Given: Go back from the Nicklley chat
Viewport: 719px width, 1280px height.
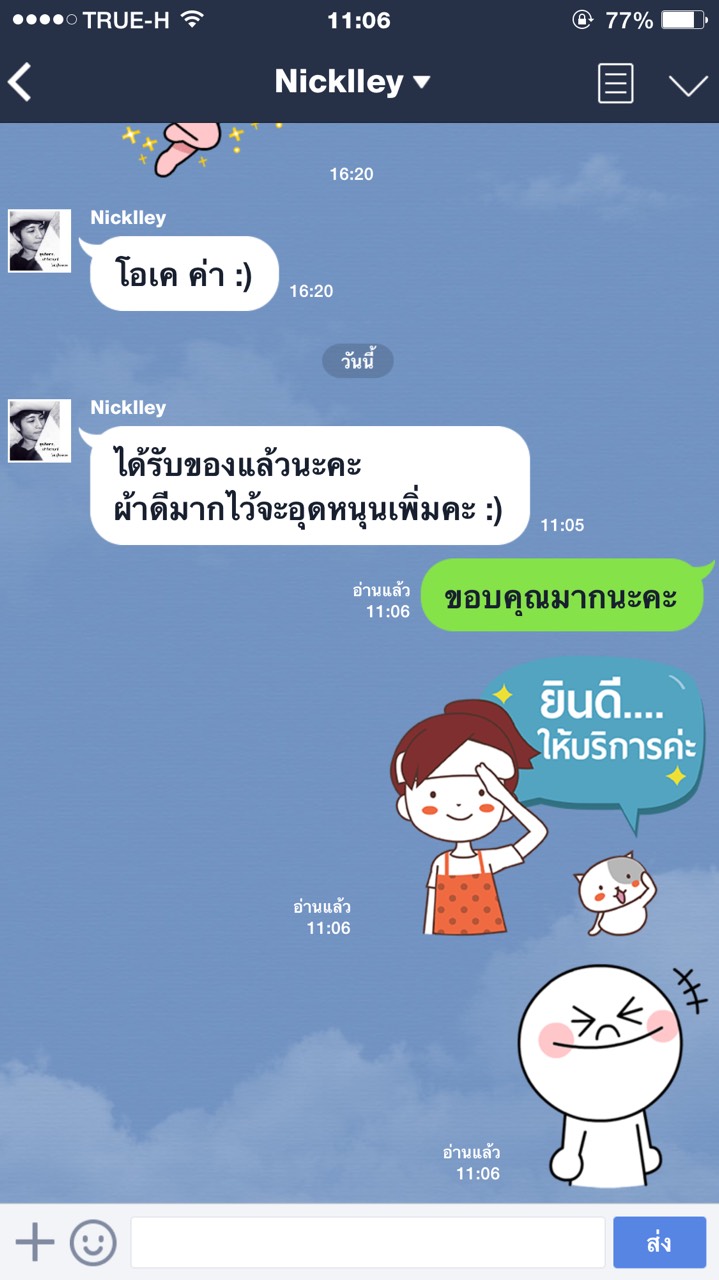Looking at the screenshot, I should pyautogui.click(x=21, y=83).
